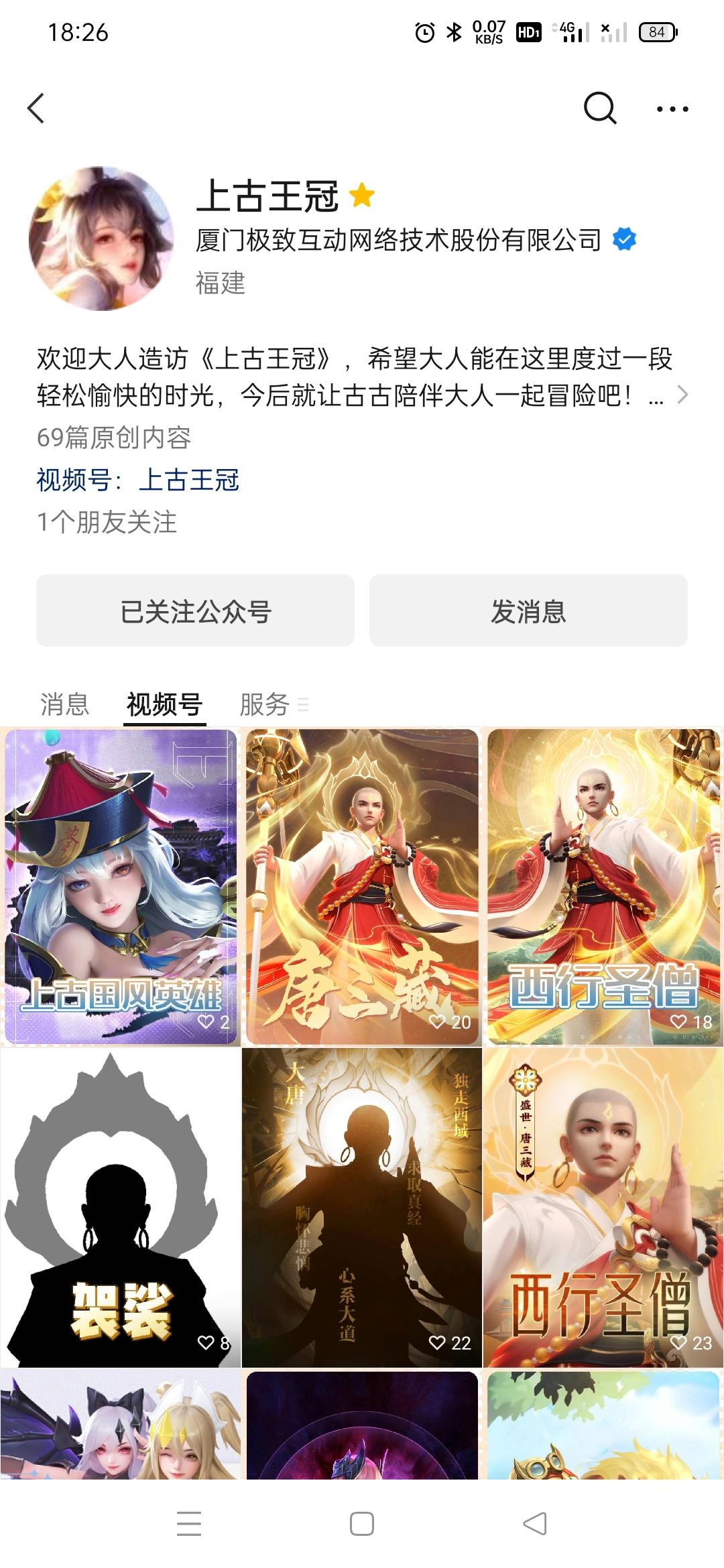The height and width of the screenshot is (1568, 724).
Task: Click the blue verification badge
Action: [x=625, y=239]
